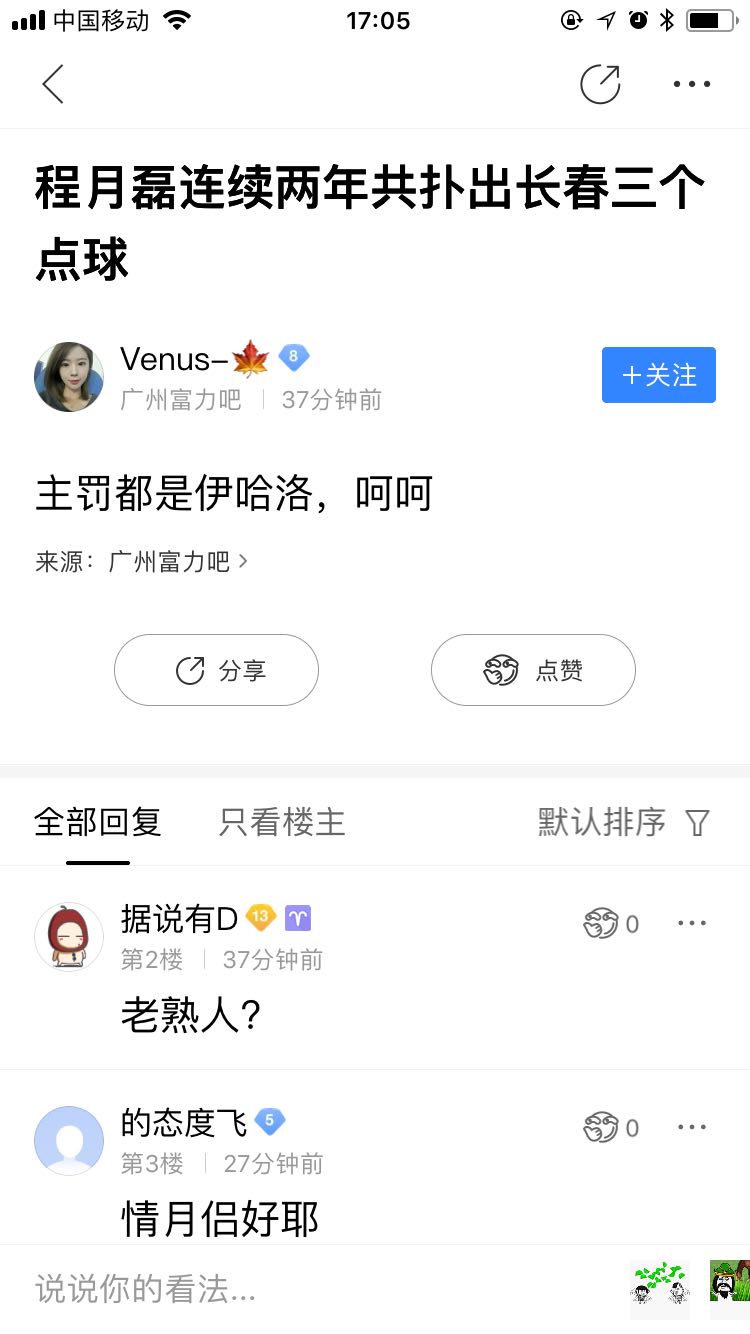Like the reply from 据说有D
Screen dimensions: 750x1334
click(x=609, y=923)
